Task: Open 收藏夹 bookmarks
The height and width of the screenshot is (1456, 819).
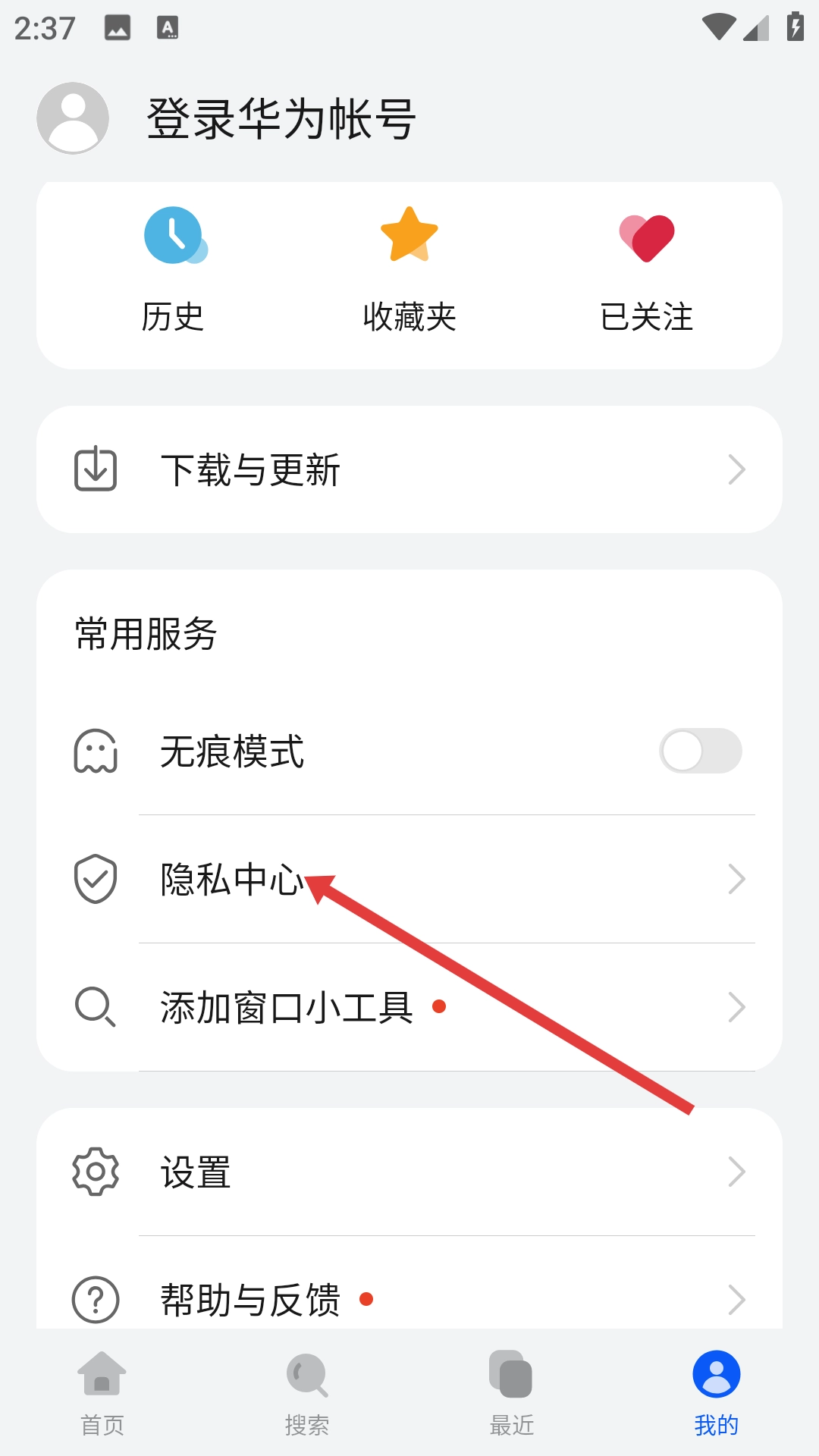Action: 409,269
